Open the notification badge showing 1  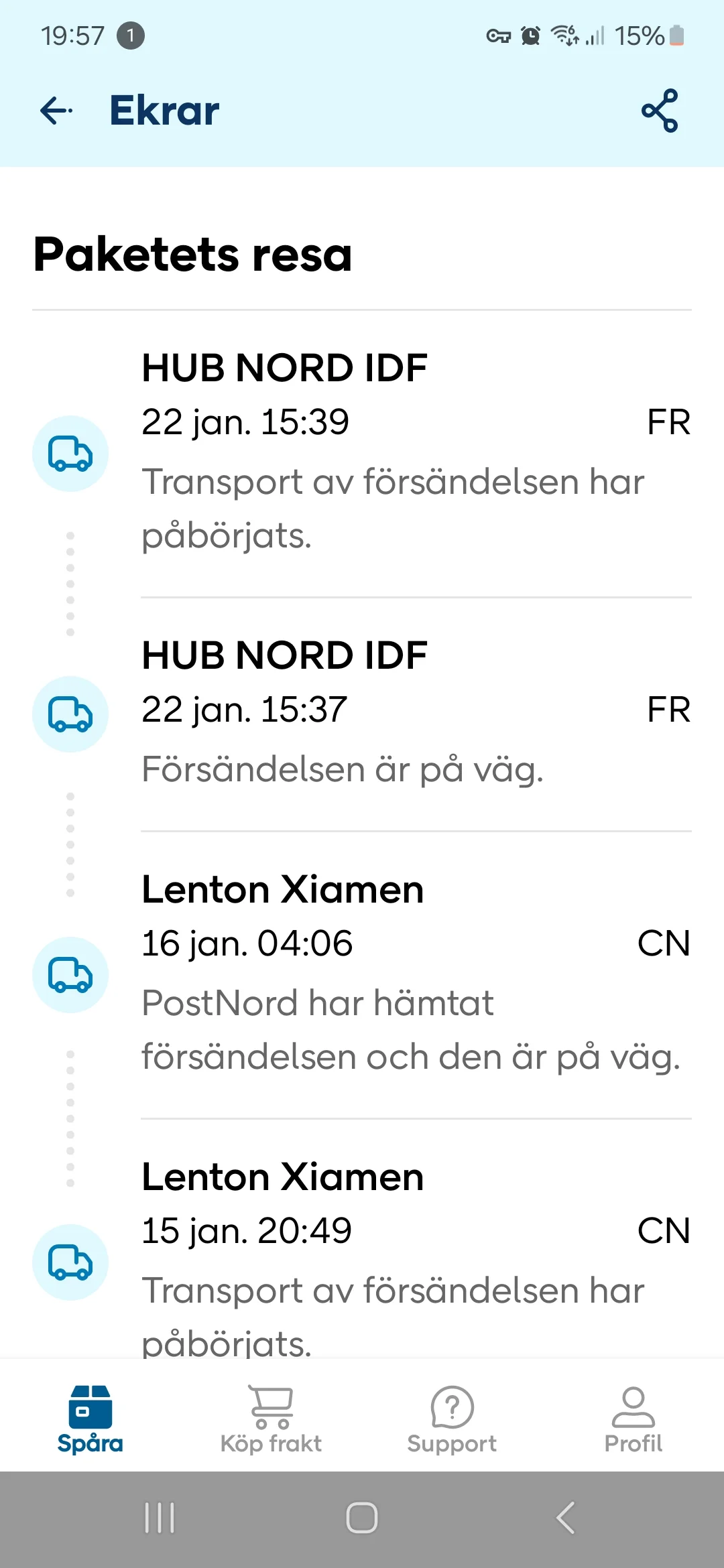coord(129,35)
